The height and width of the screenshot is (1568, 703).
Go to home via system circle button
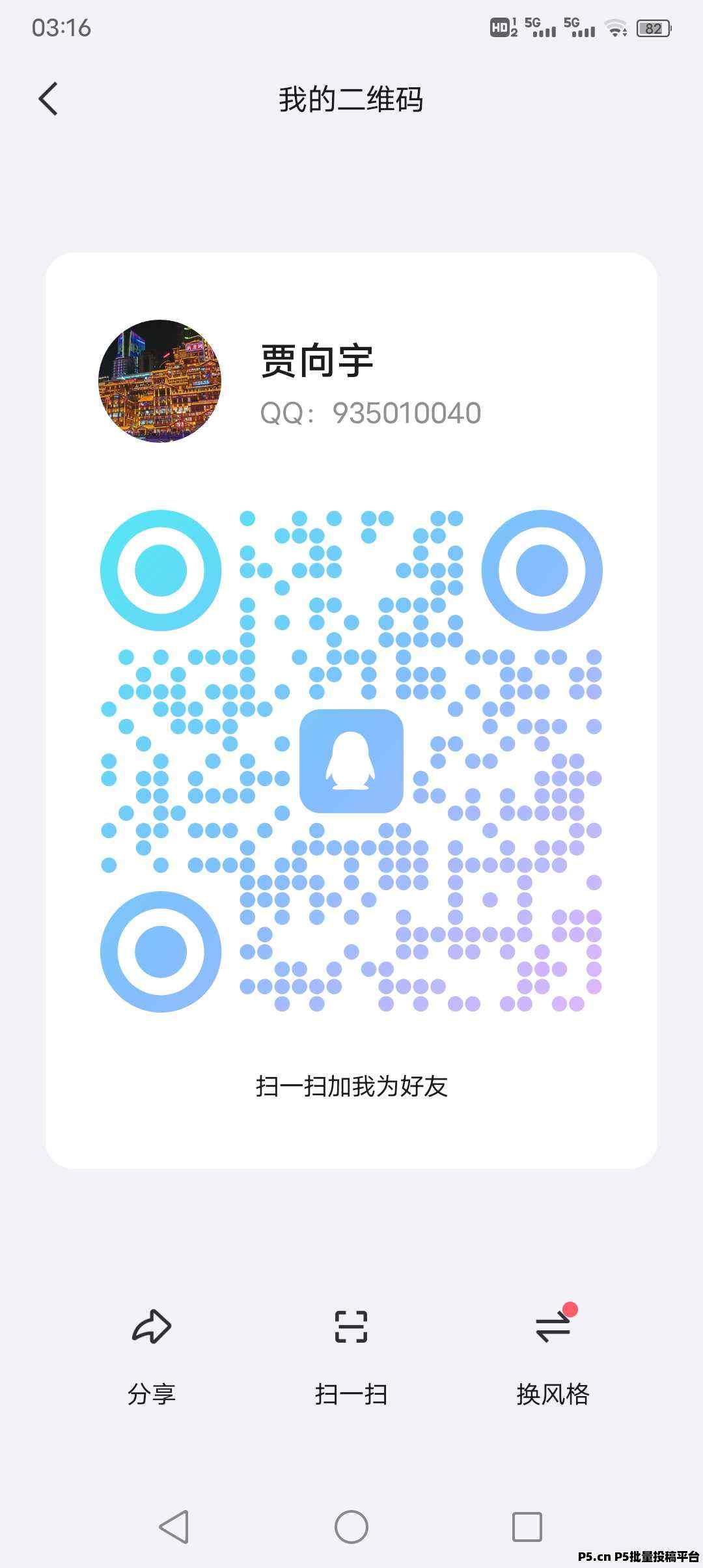click(x=351, y=1526)
